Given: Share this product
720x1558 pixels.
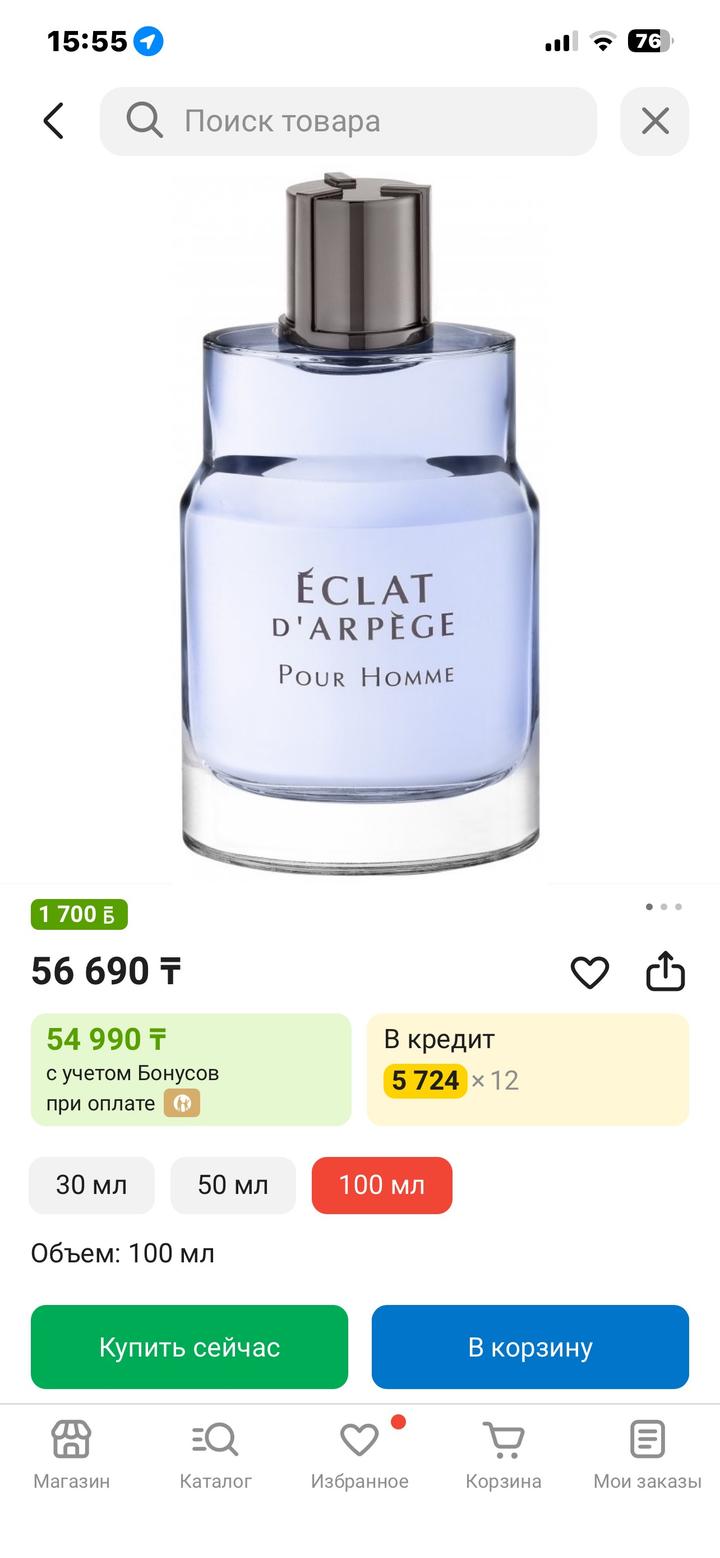Looking at the screenshot, I should click(665, 972).
